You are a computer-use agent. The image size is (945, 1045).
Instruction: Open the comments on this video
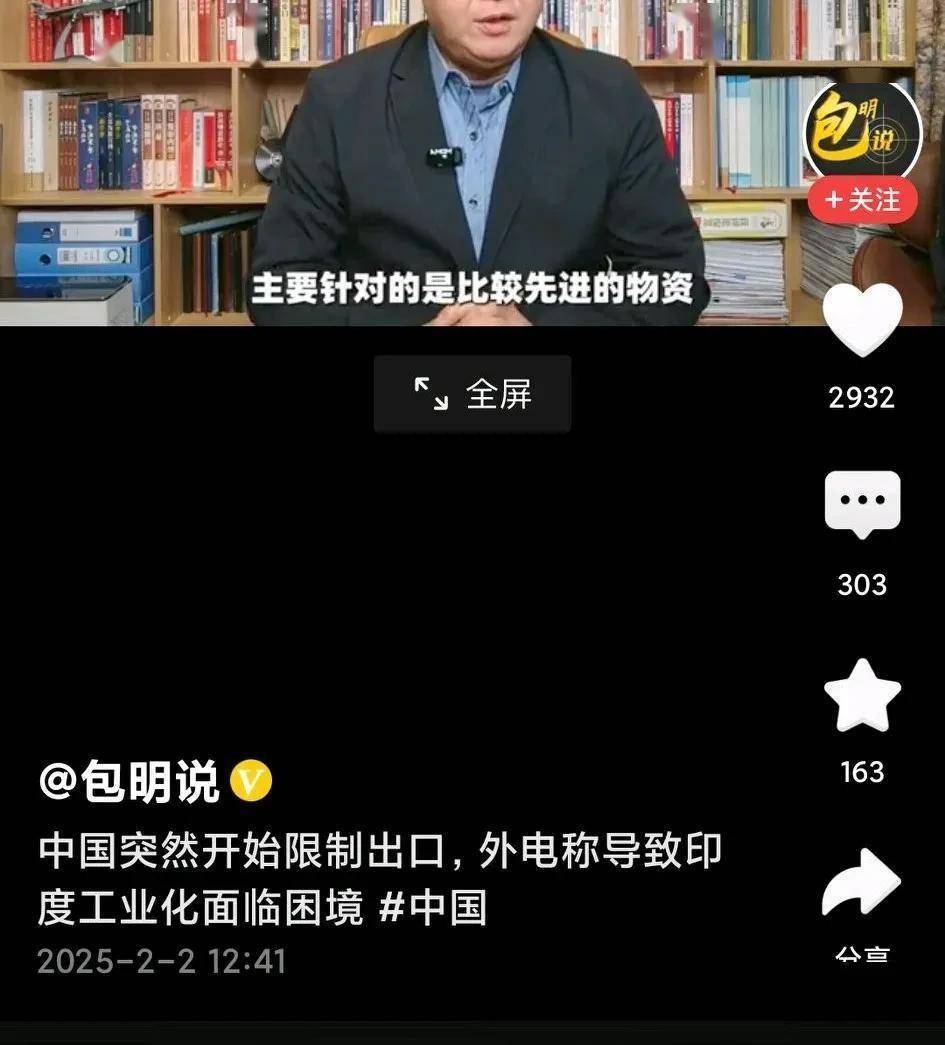pyautogui.click(x=862, y=505)
